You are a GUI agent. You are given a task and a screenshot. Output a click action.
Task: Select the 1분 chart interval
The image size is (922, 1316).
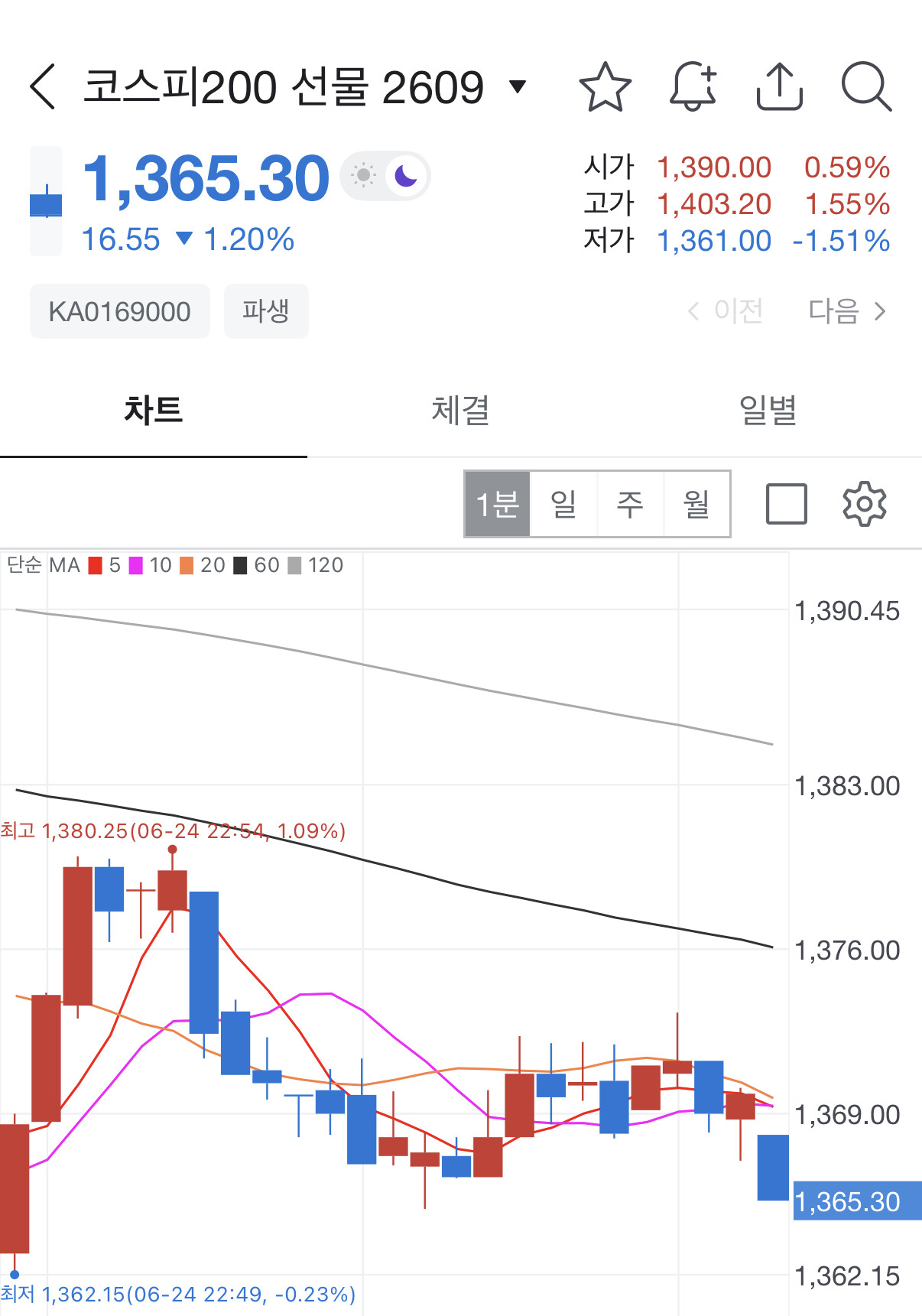[498, 504]
